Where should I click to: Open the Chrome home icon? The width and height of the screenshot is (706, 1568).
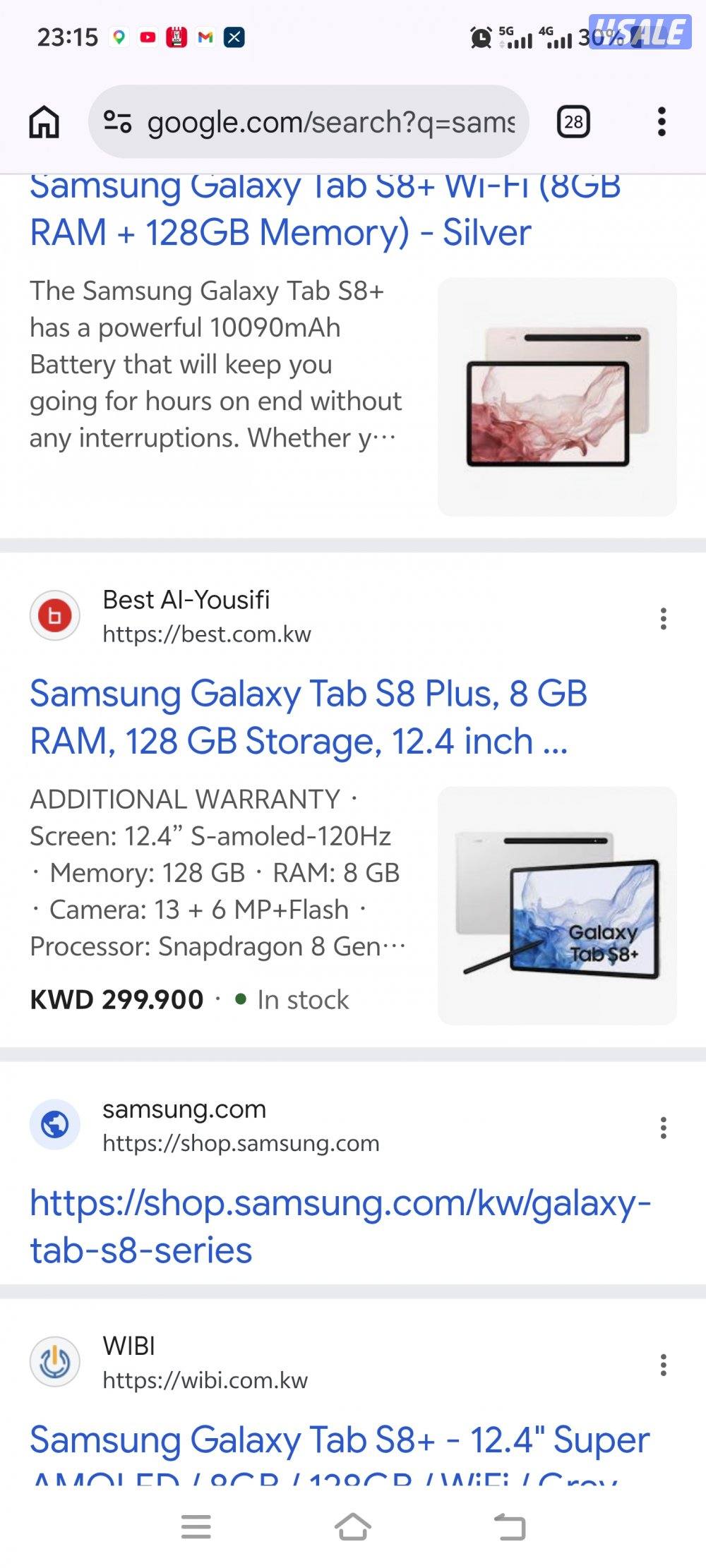[x=44, y=122]
